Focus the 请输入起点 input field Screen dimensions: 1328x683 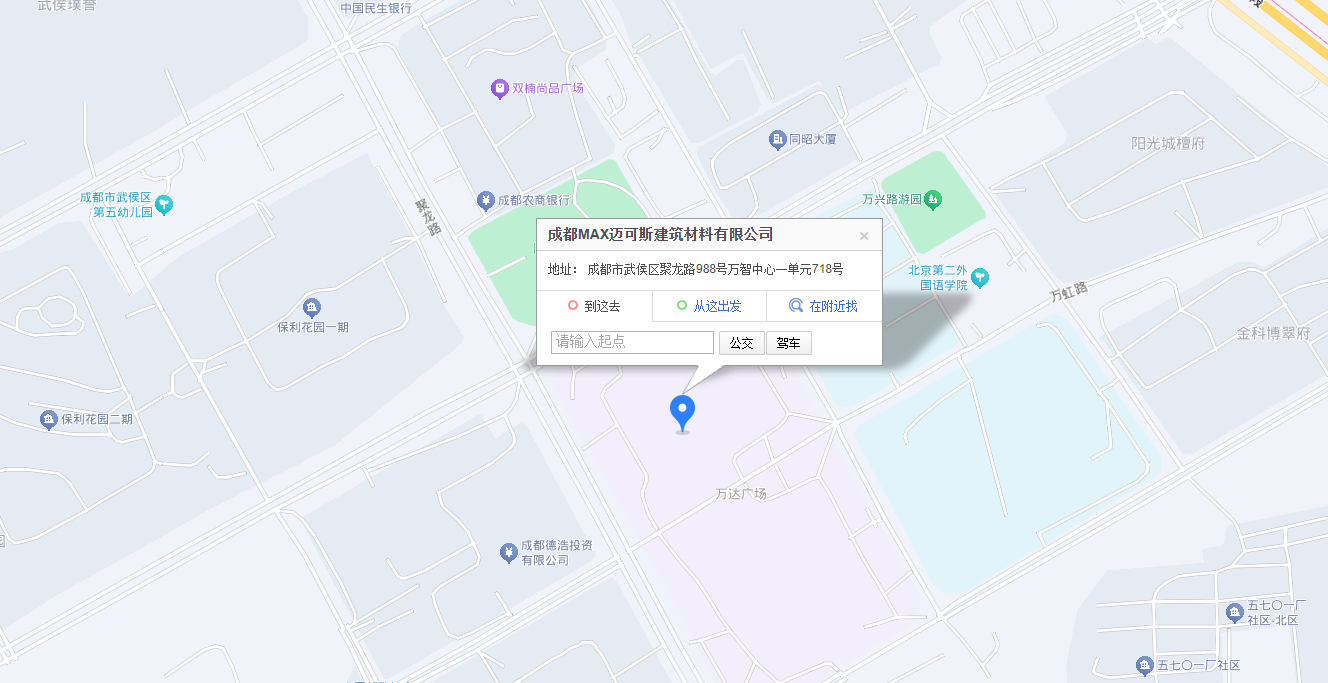tap(632, 343)
